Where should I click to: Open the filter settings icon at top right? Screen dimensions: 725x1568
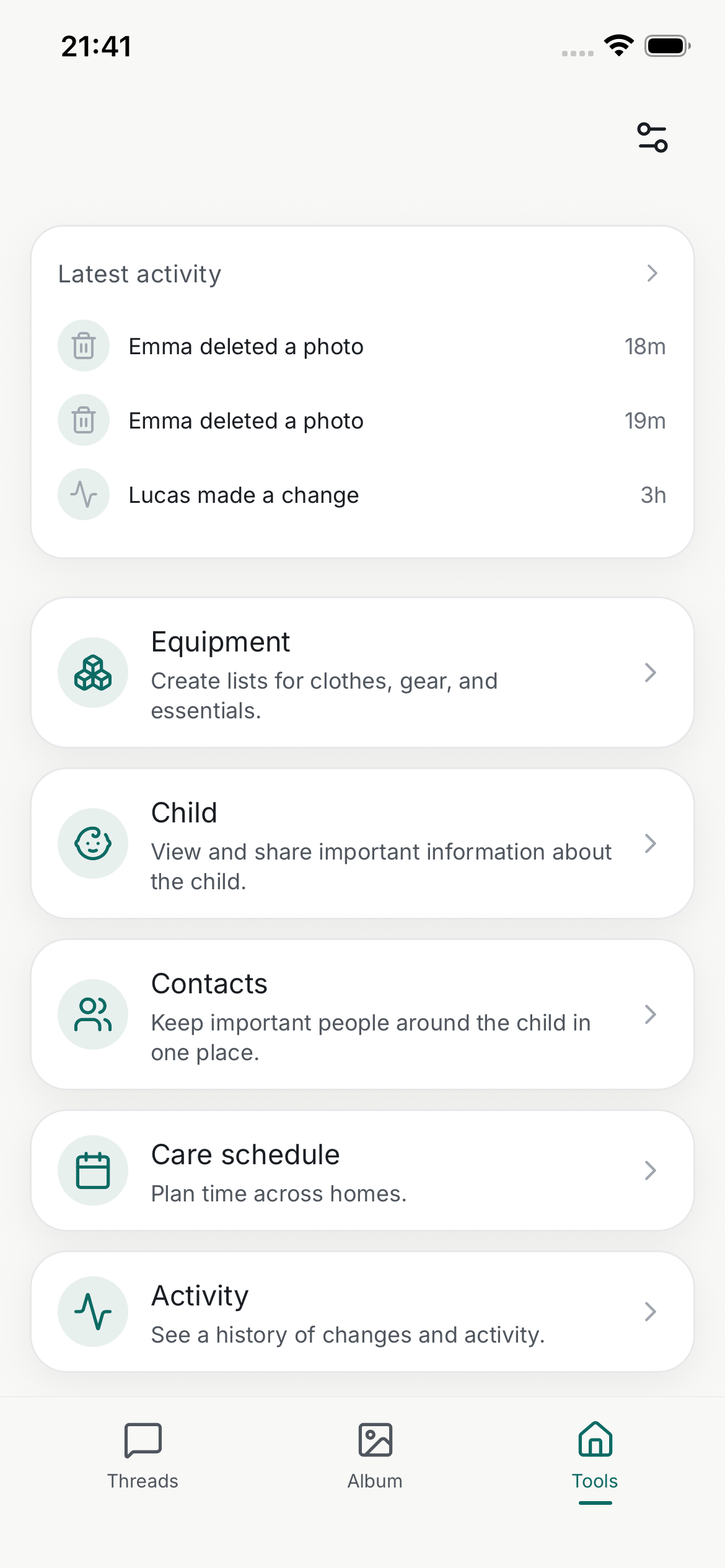pyautogui.click(x=652, y=136)
